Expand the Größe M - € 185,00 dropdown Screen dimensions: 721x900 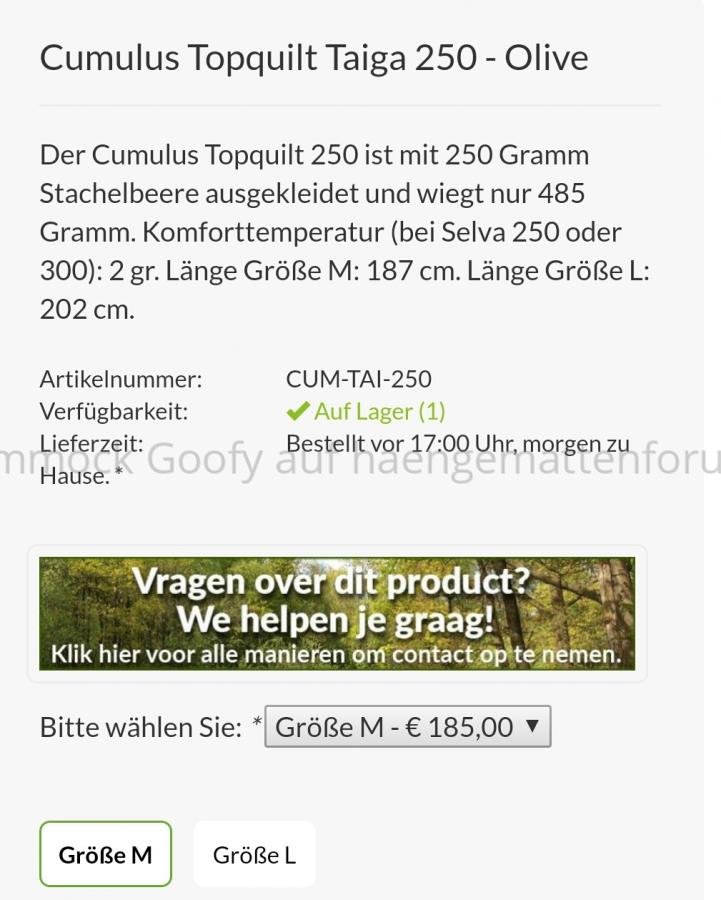pyautogui.click(x=407, y=727)
